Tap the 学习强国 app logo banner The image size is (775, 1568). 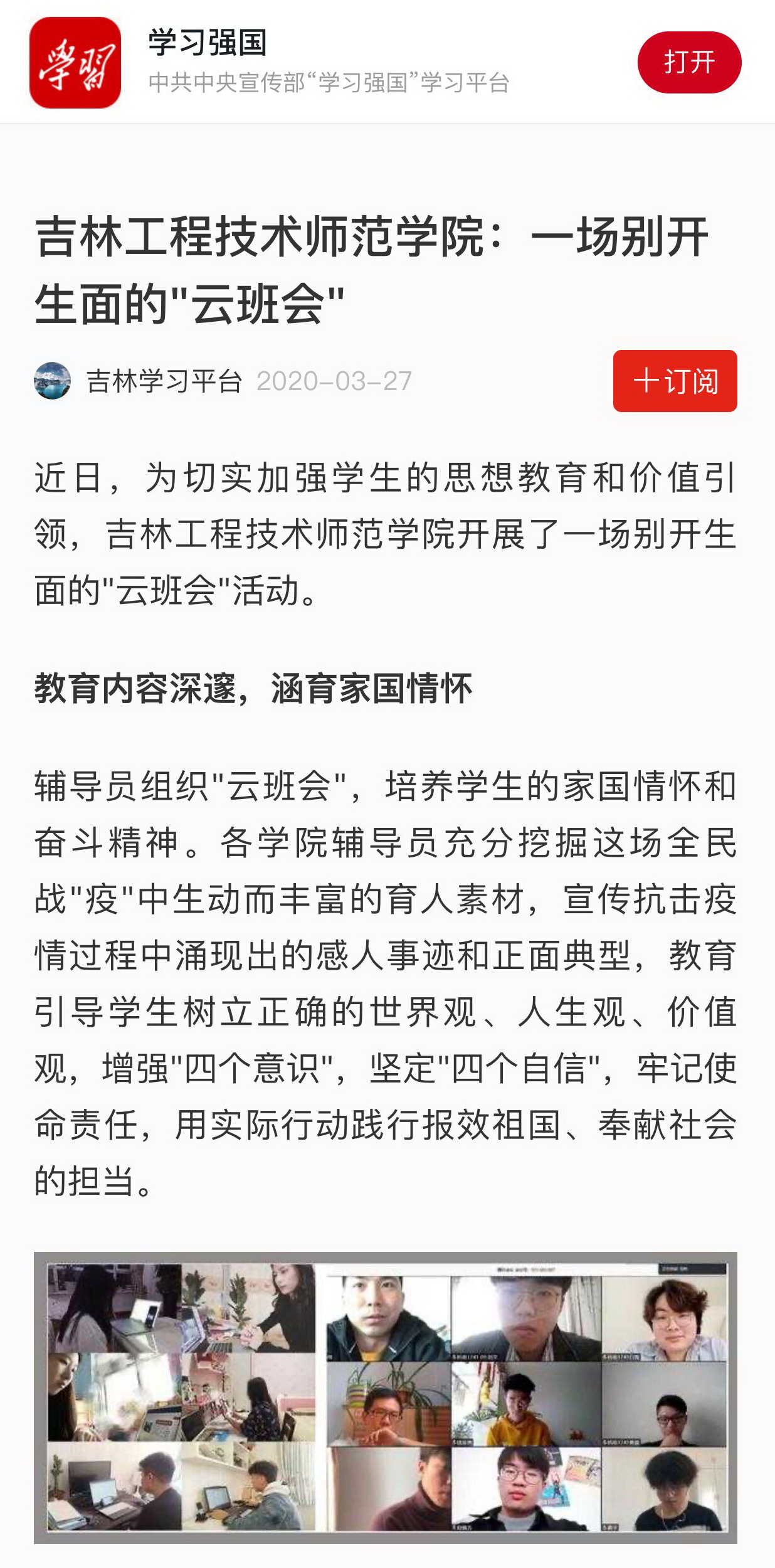pos(75,62)
